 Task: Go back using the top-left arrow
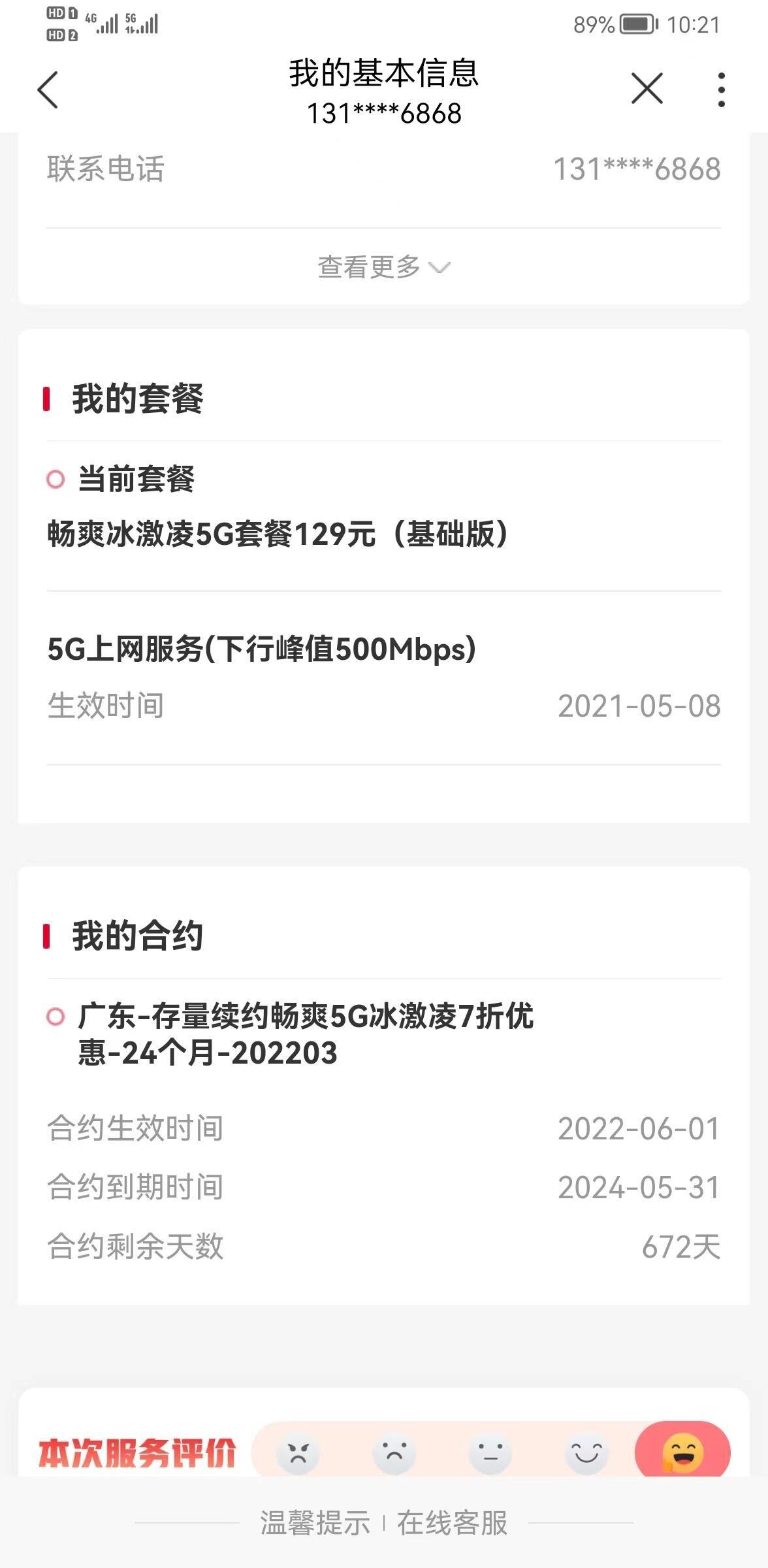pyautogui.click(x=48, y=90)
